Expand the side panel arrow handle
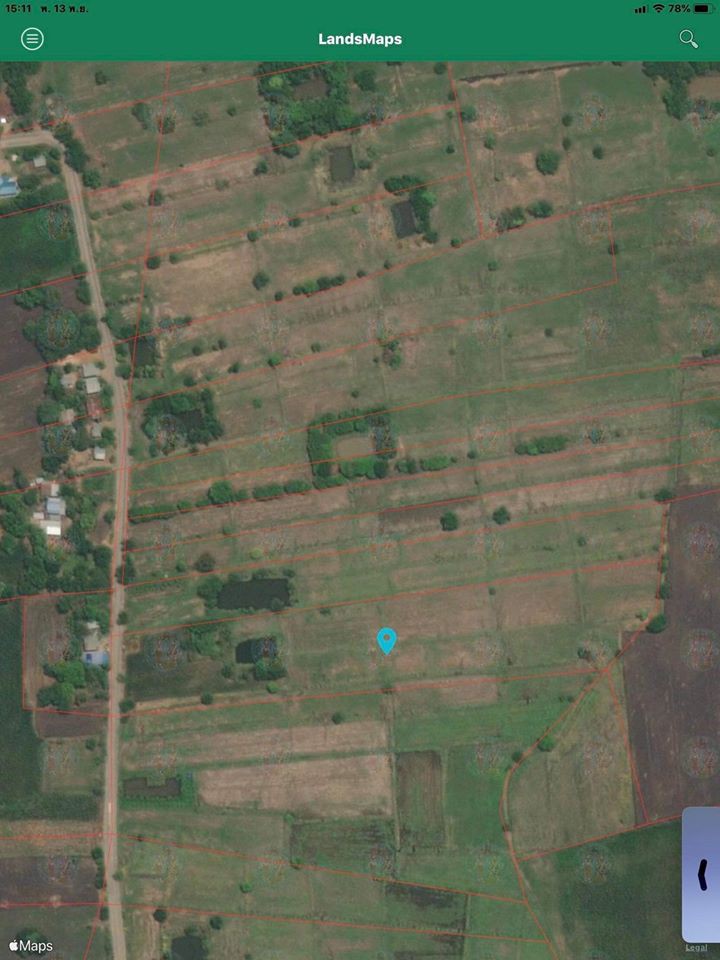The image size is (720, 960). (702, 873)
